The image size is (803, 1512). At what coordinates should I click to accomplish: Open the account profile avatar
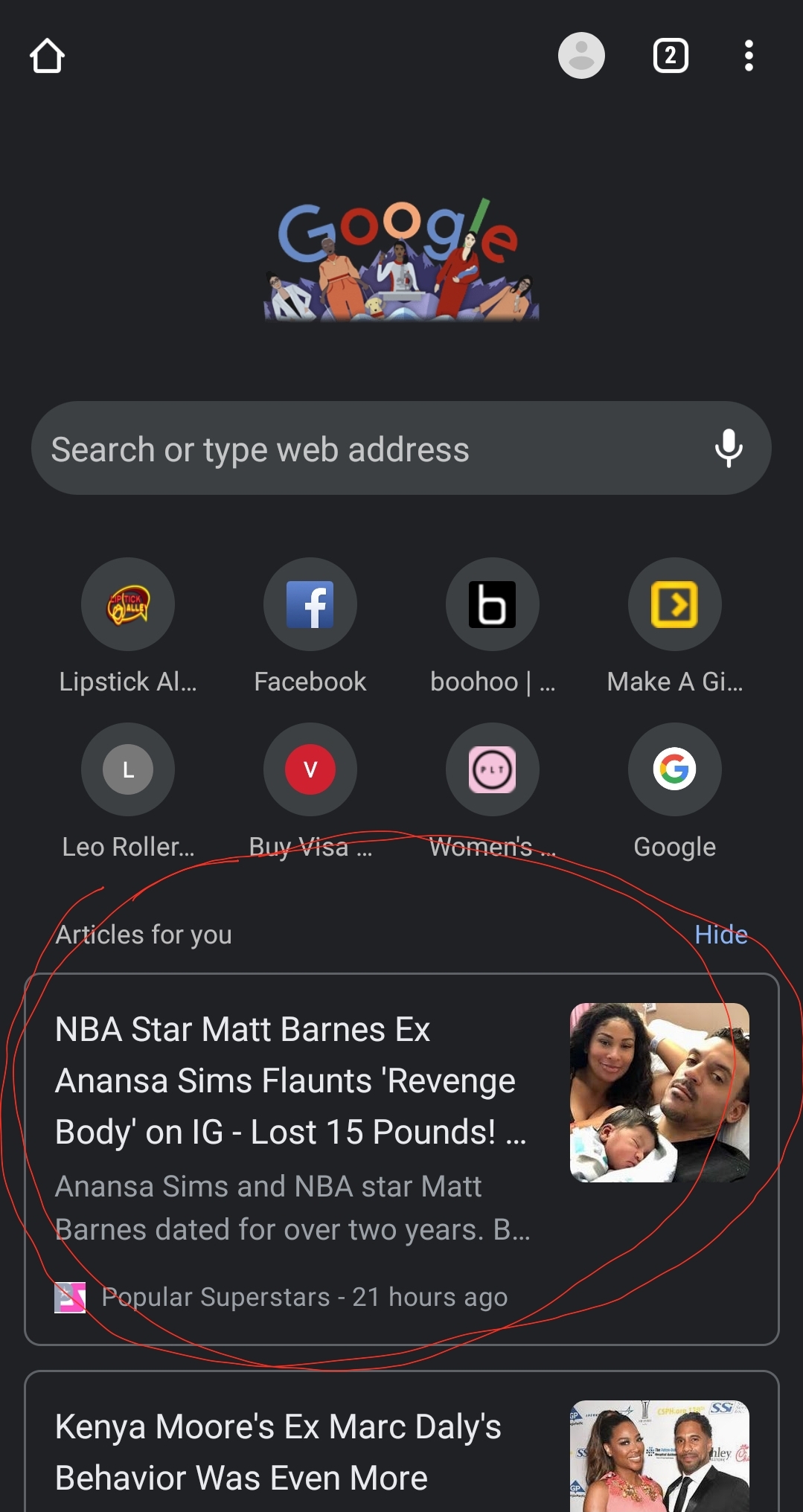(581, 56)
